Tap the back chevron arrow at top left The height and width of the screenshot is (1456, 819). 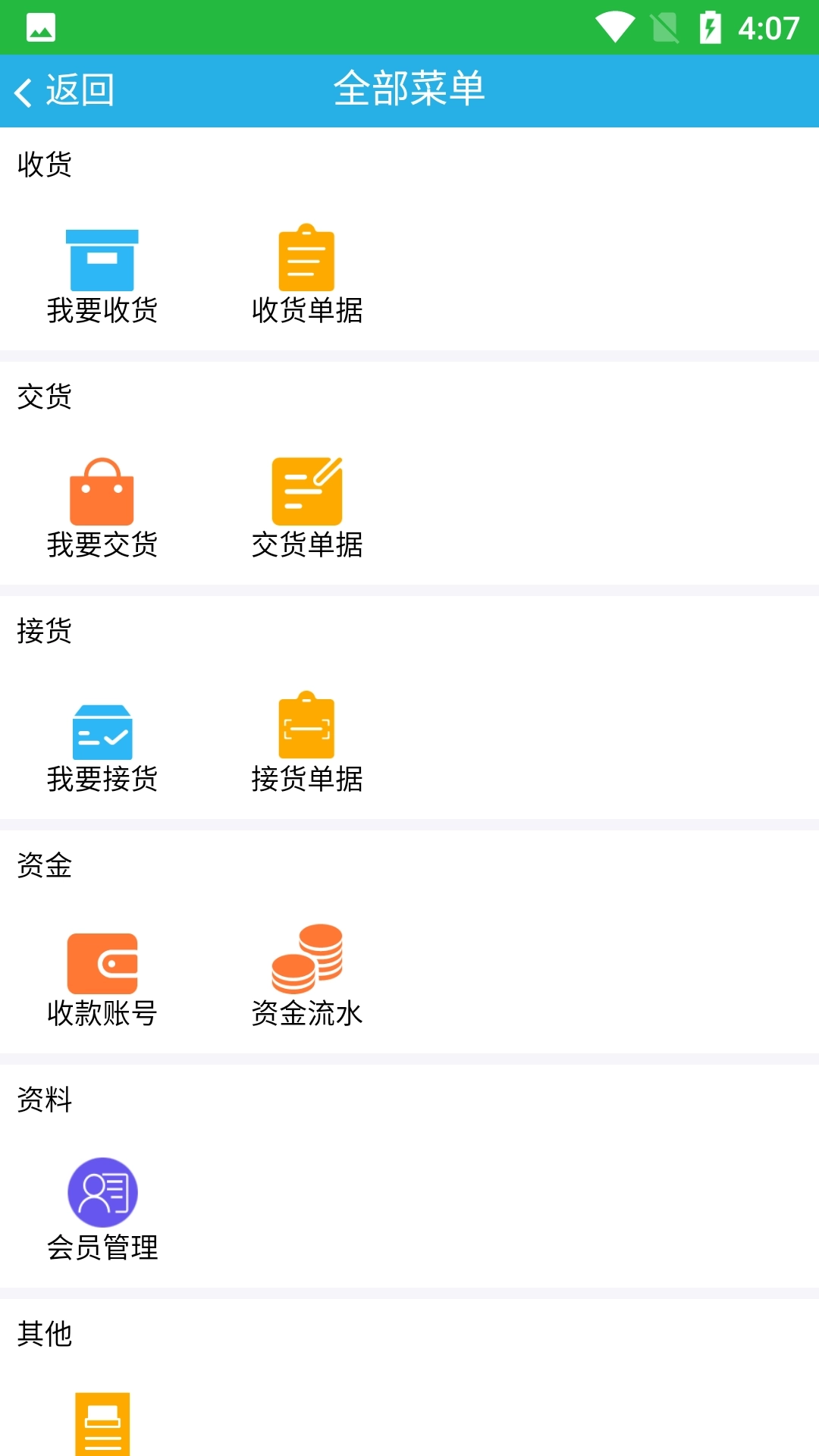tap(23, 89)
